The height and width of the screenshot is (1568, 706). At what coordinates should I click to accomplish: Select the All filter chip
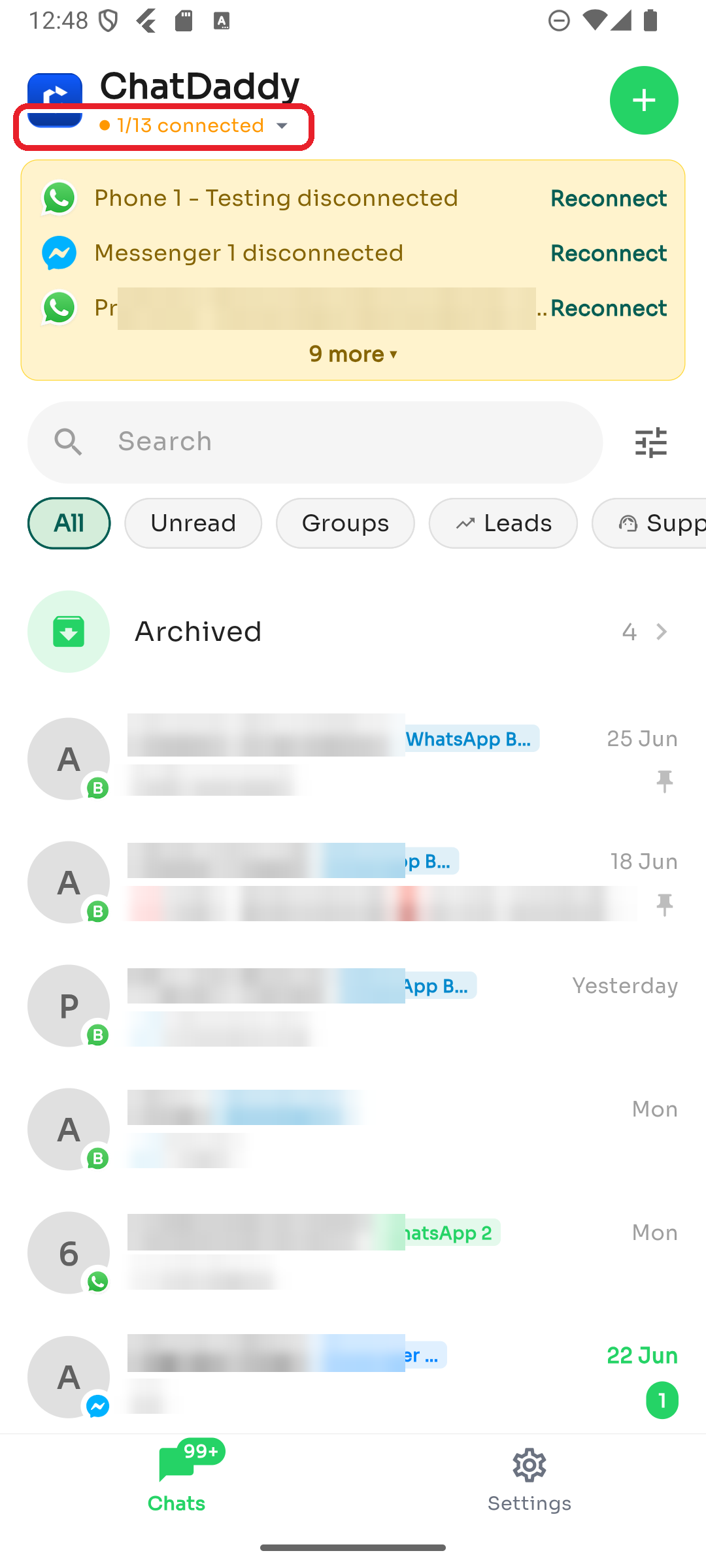[x=69, y=523]
